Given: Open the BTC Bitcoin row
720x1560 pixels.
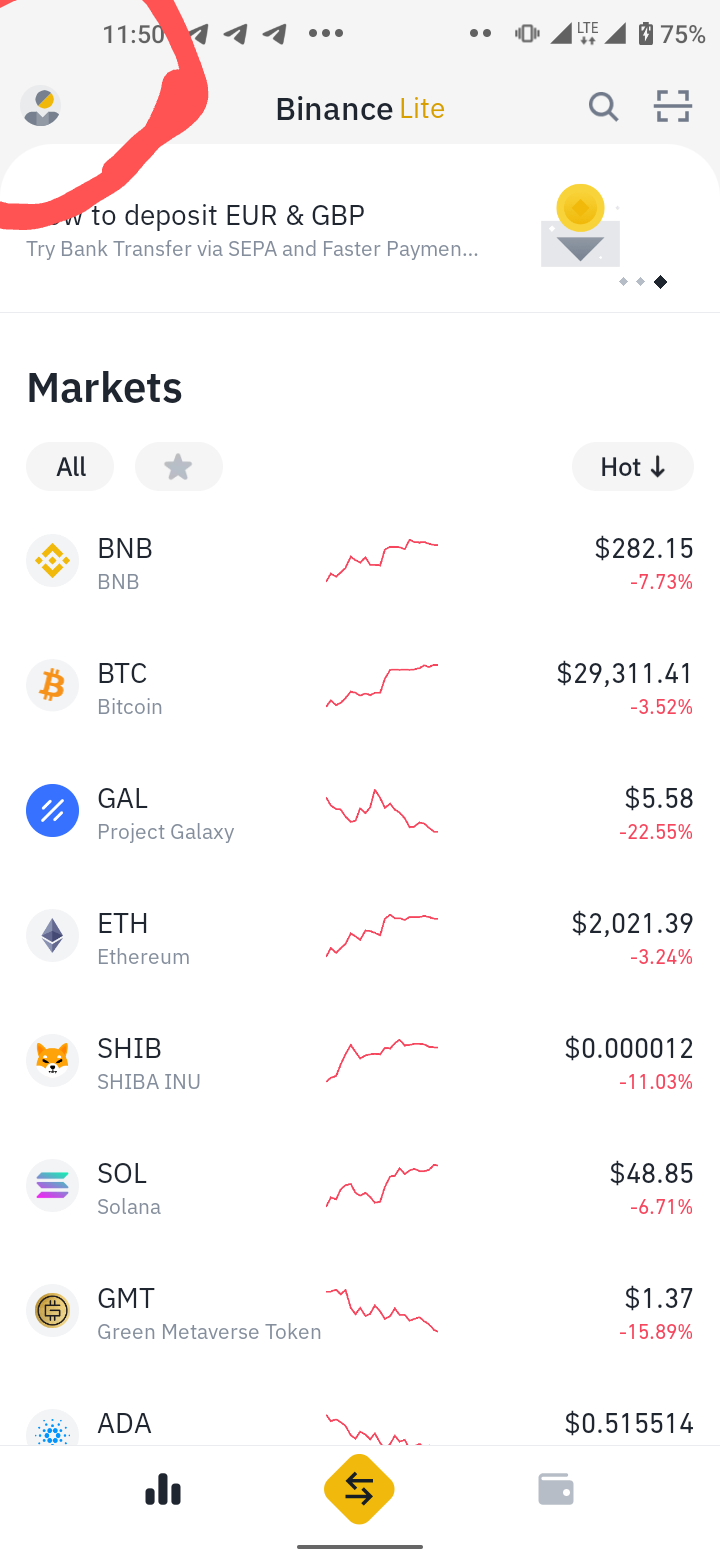Looking at the screenshot, I should pyautogui.click(x=360, y=687).
